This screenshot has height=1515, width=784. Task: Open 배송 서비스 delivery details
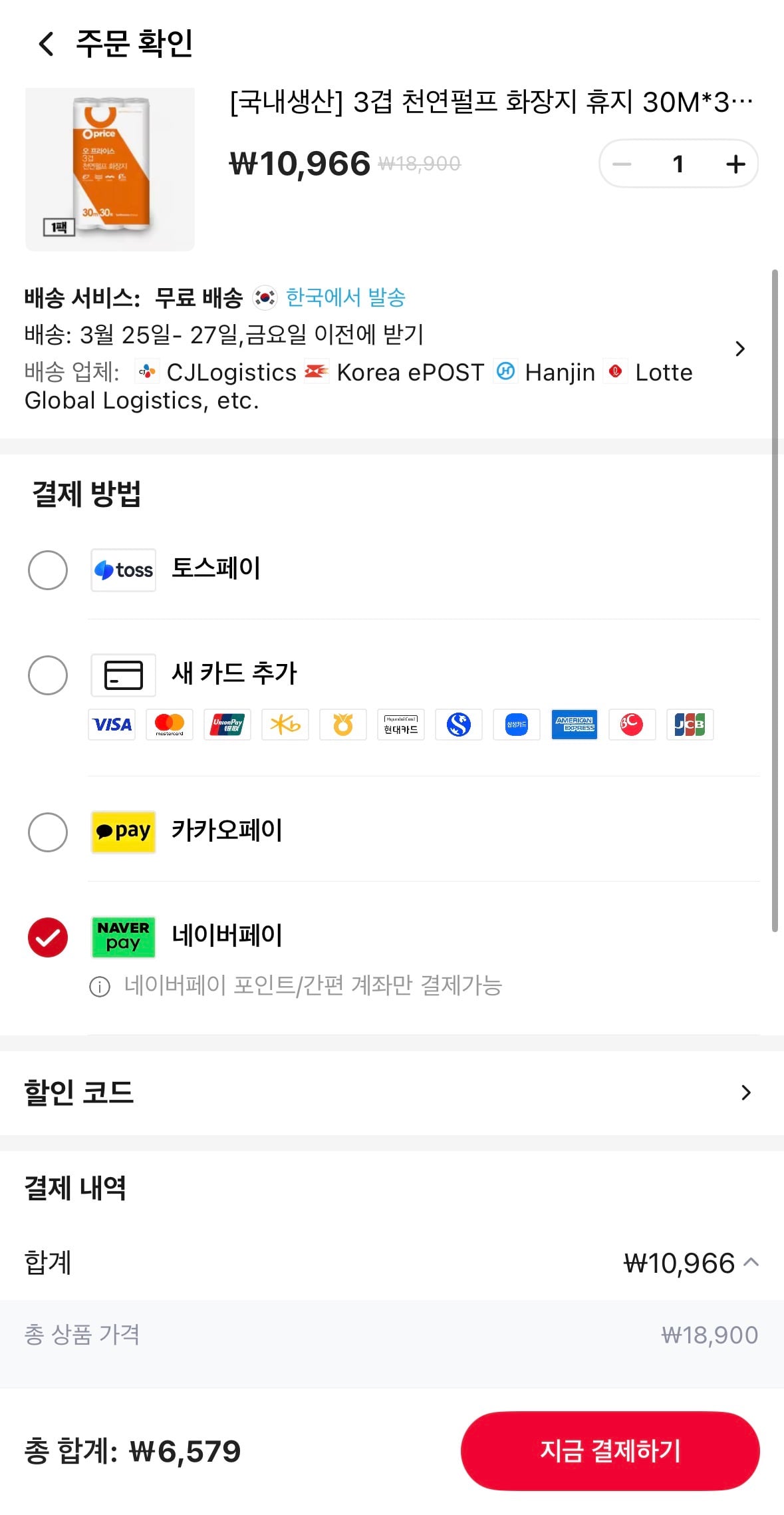[739, 349]
